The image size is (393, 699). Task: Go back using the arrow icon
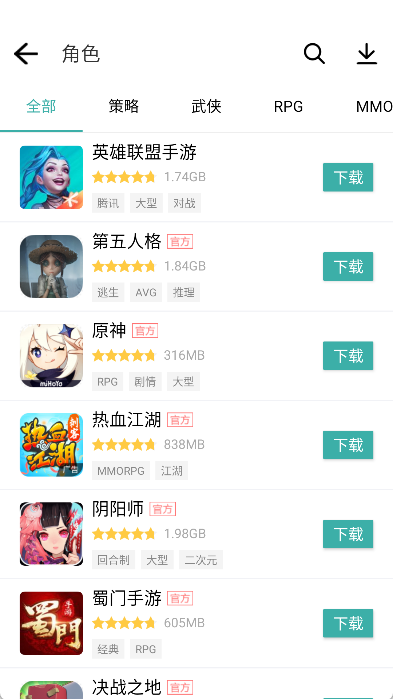click(x=26, y=54)
